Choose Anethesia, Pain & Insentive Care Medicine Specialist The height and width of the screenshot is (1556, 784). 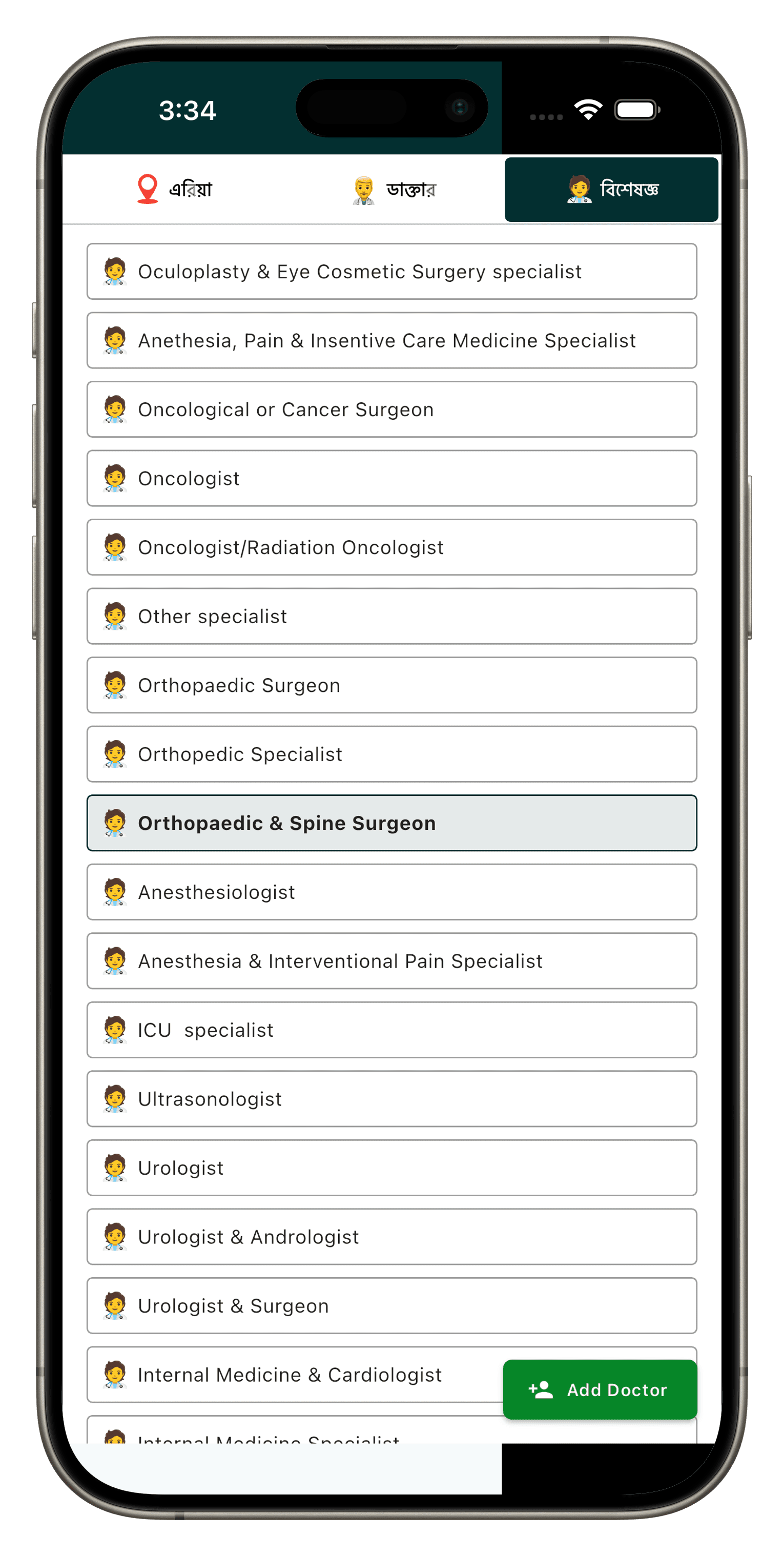point(391,340)
